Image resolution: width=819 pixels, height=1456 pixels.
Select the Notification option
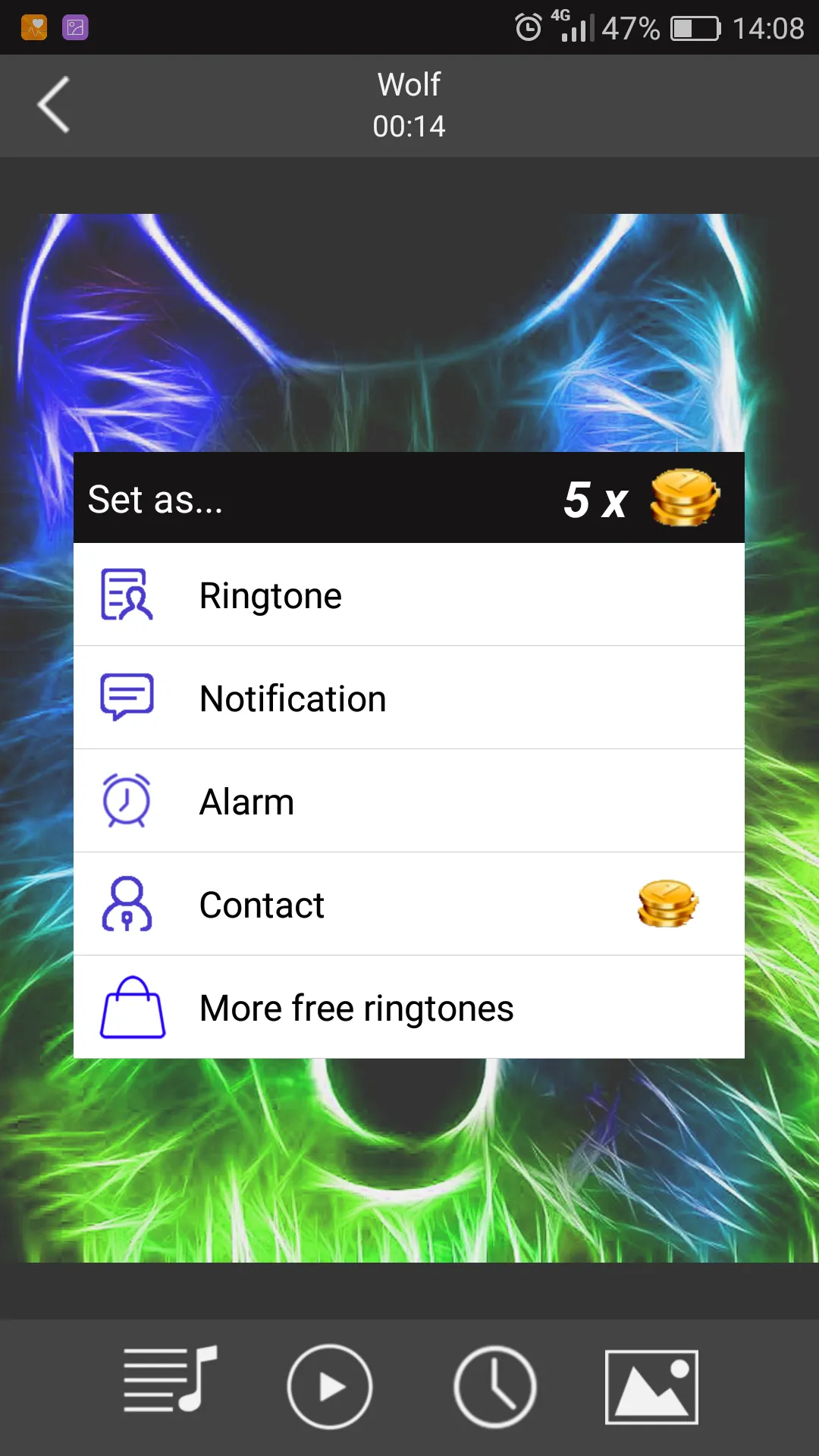click(409, 698)
